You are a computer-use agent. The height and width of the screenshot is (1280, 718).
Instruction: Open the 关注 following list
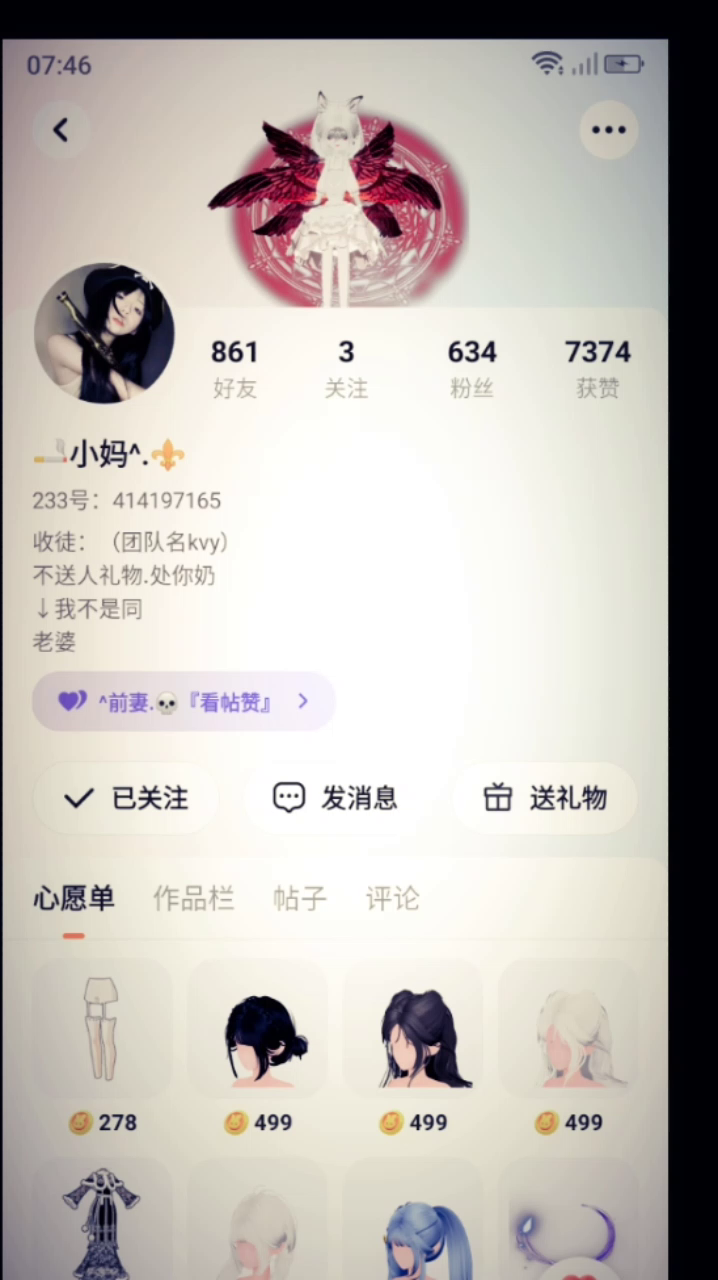coord(346,367)
